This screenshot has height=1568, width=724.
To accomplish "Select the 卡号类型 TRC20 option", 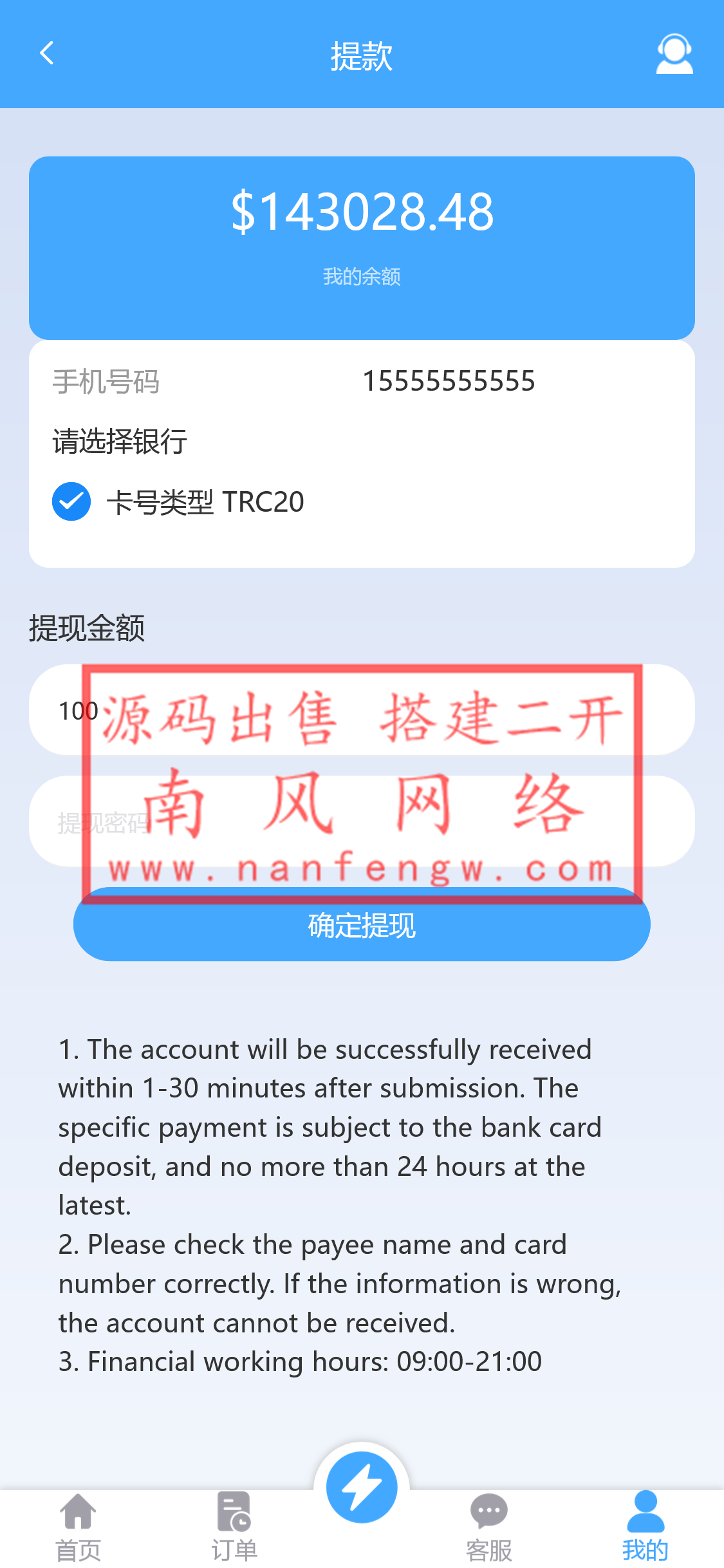I will 71,501.
